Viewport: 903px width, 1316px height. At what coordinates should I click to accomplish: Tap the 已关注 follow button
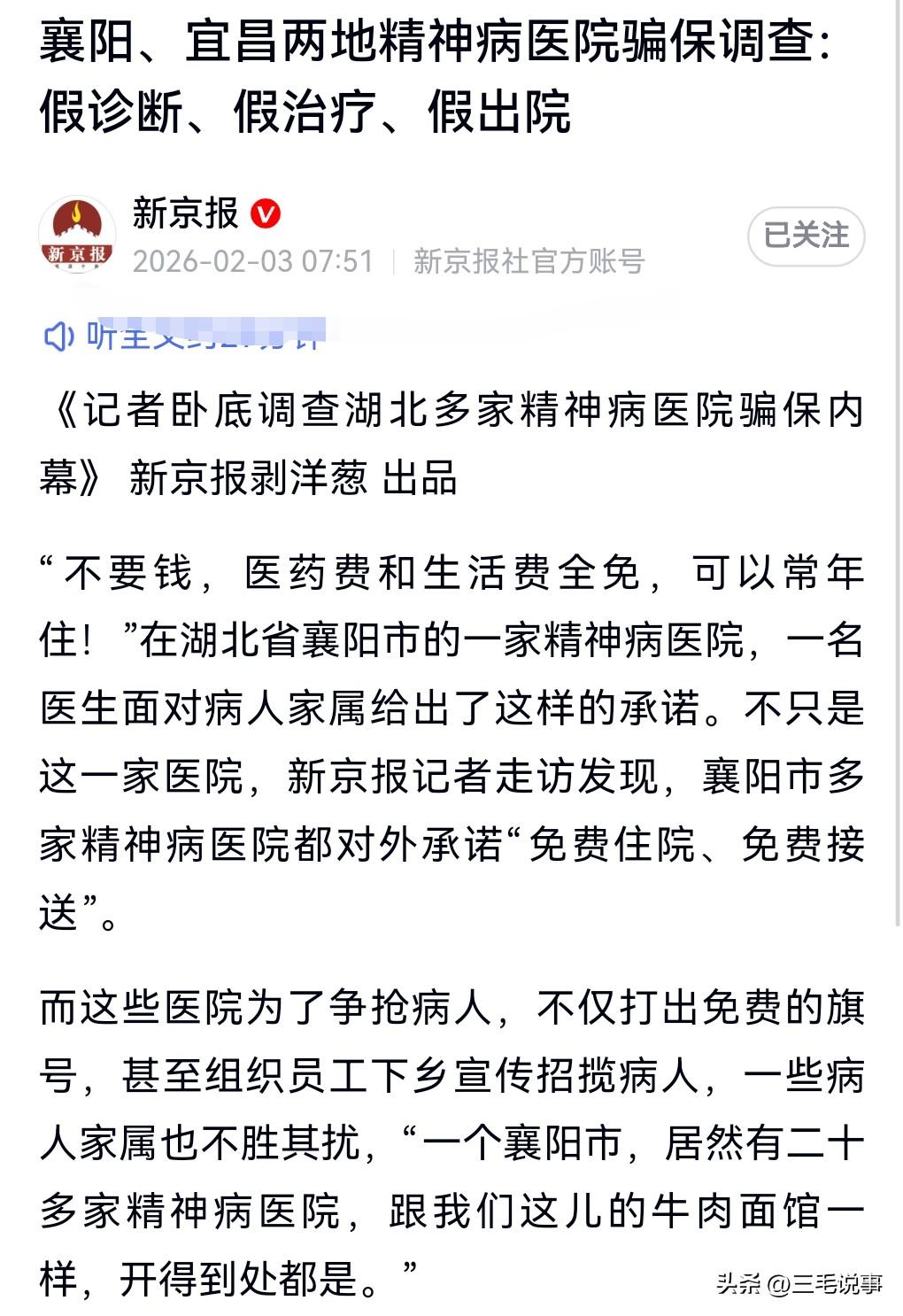point(806,236)
